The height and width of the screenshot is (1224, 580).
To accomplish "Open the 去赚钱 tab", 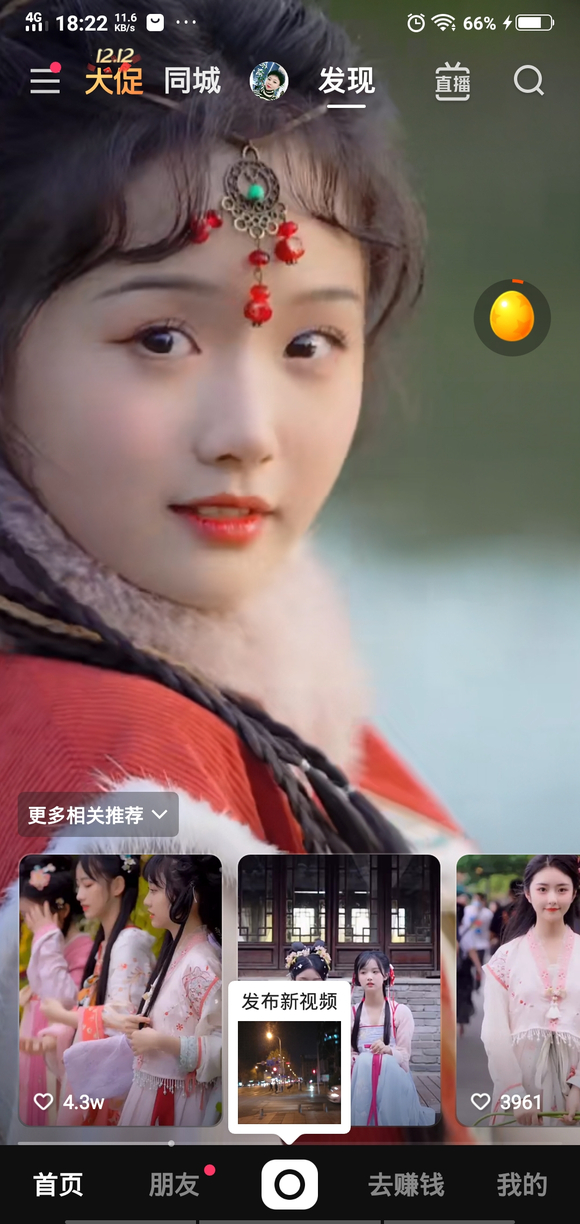I will pos(406,1185).
